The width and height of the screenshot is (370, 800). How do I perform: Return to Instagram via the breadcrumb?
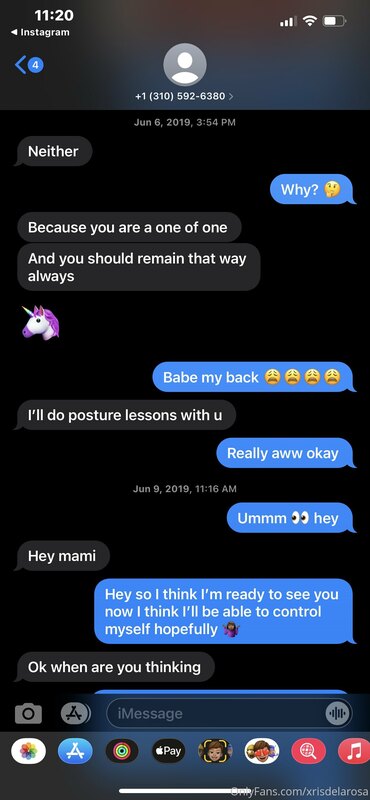point(40,32)
